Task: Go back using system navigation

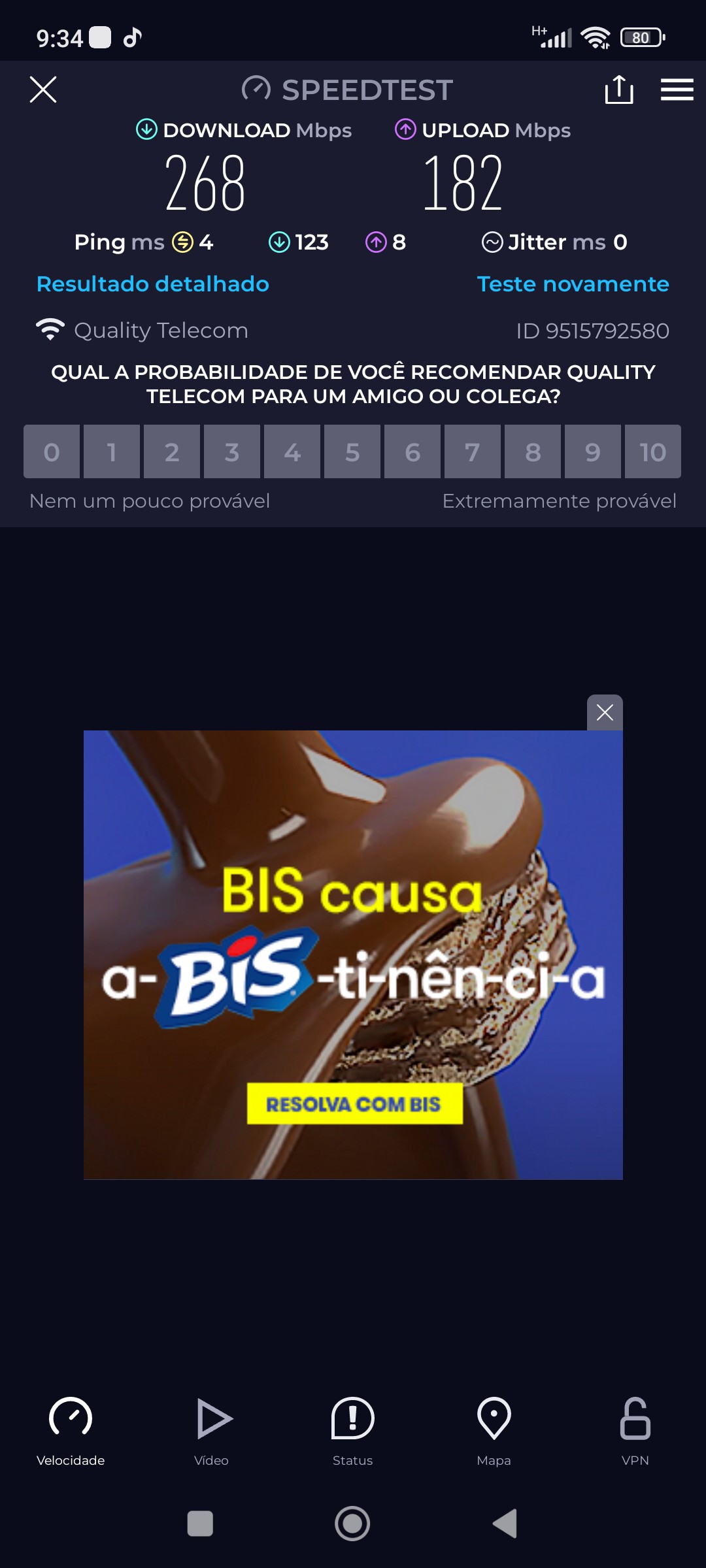Action: click(505, 1524)
